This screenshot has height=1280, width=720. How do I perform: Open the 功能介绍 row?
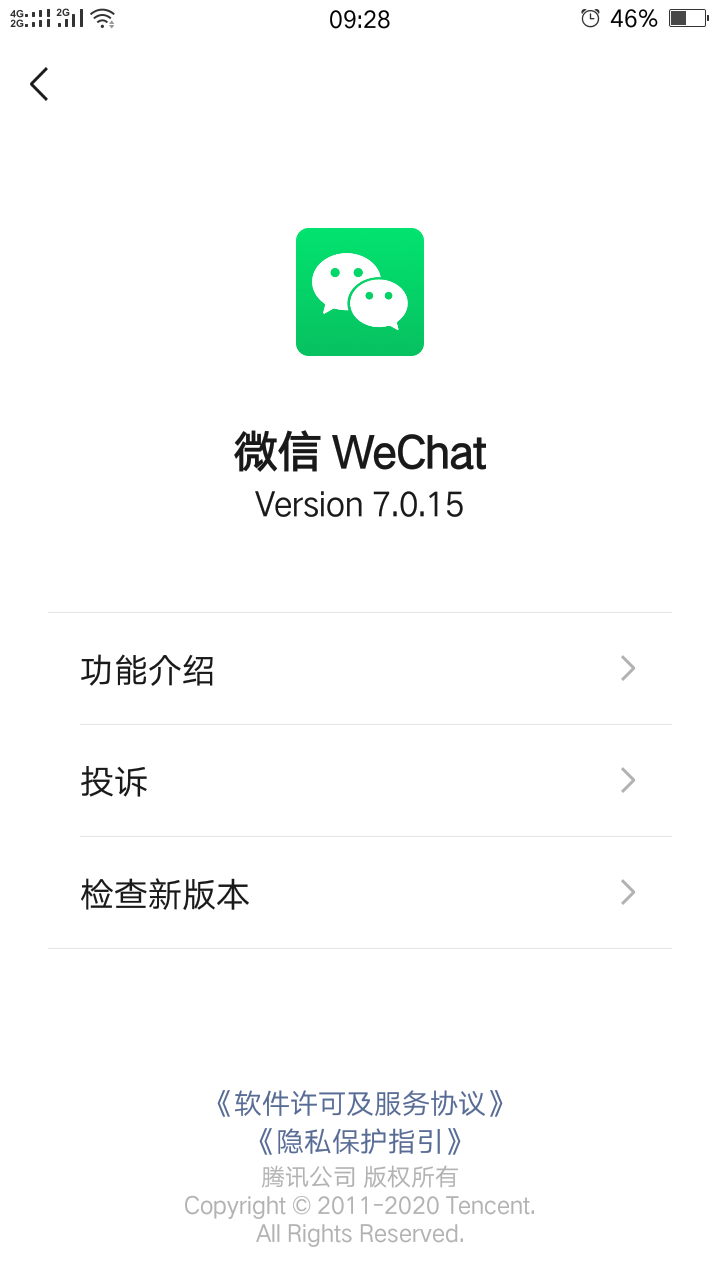359,669
